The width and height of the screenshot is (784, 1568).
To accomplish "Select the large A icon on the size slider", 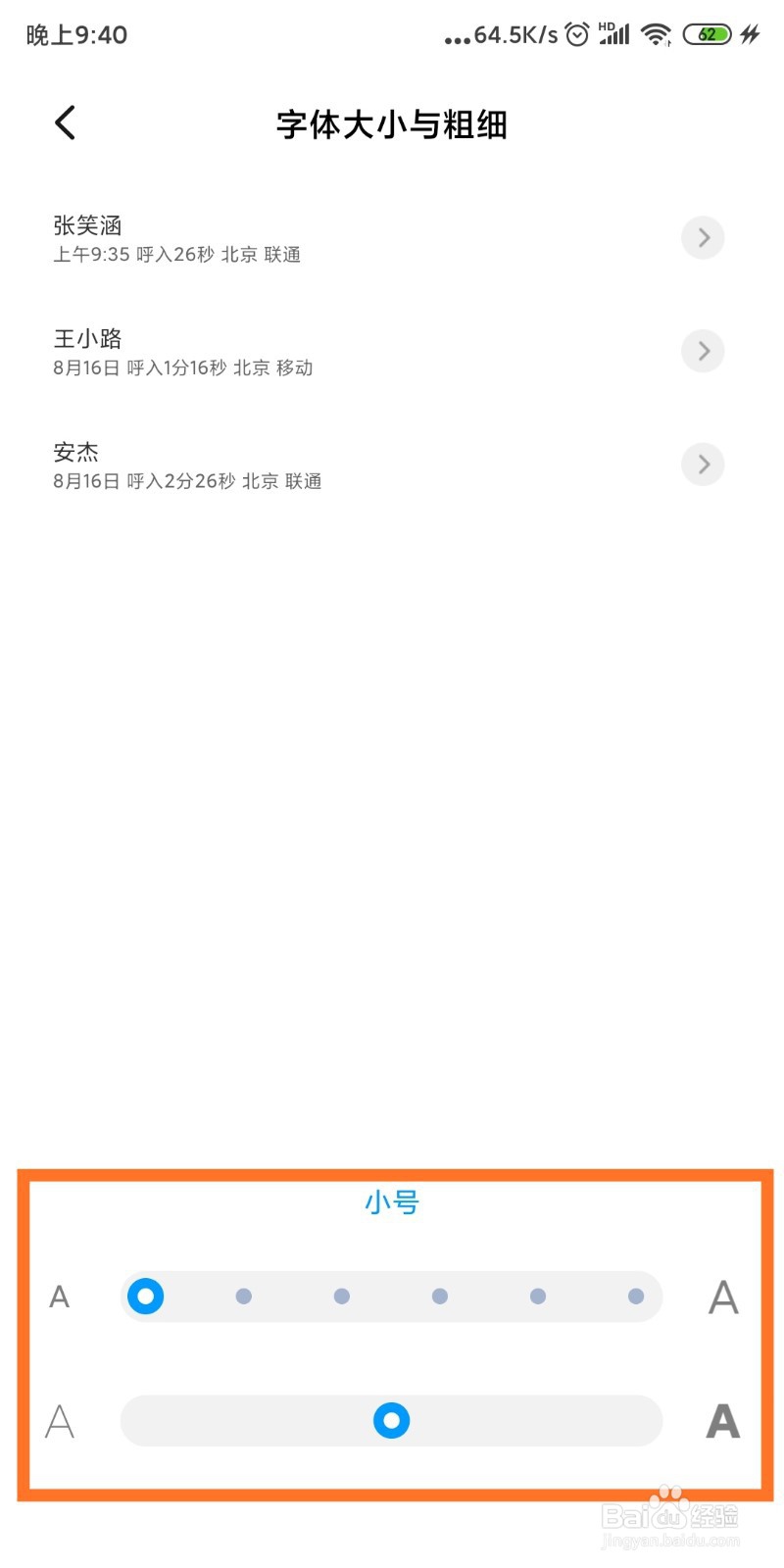I will (x=722, y=1296).
